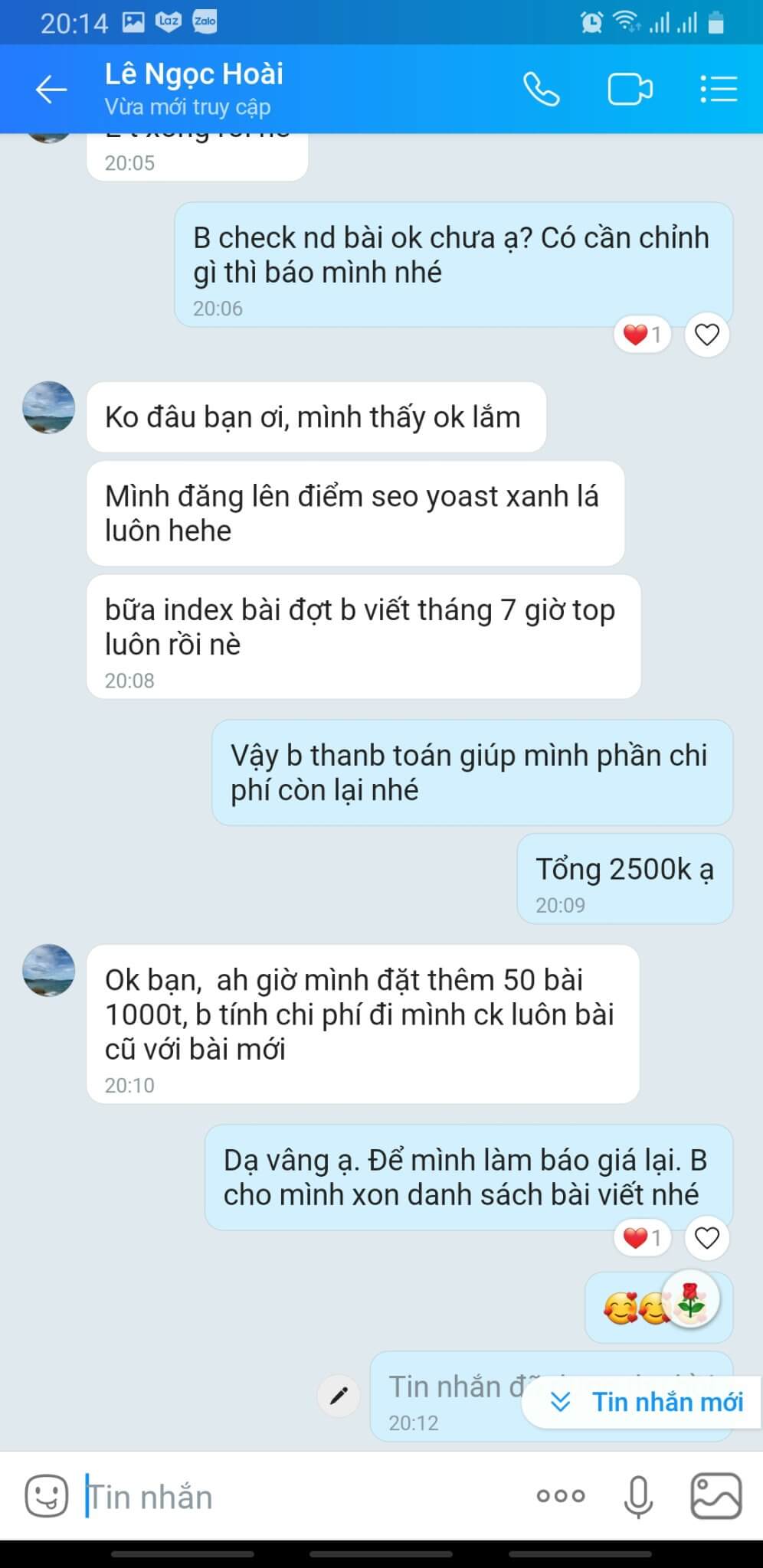Open more attachment options

pos(560,1495)
